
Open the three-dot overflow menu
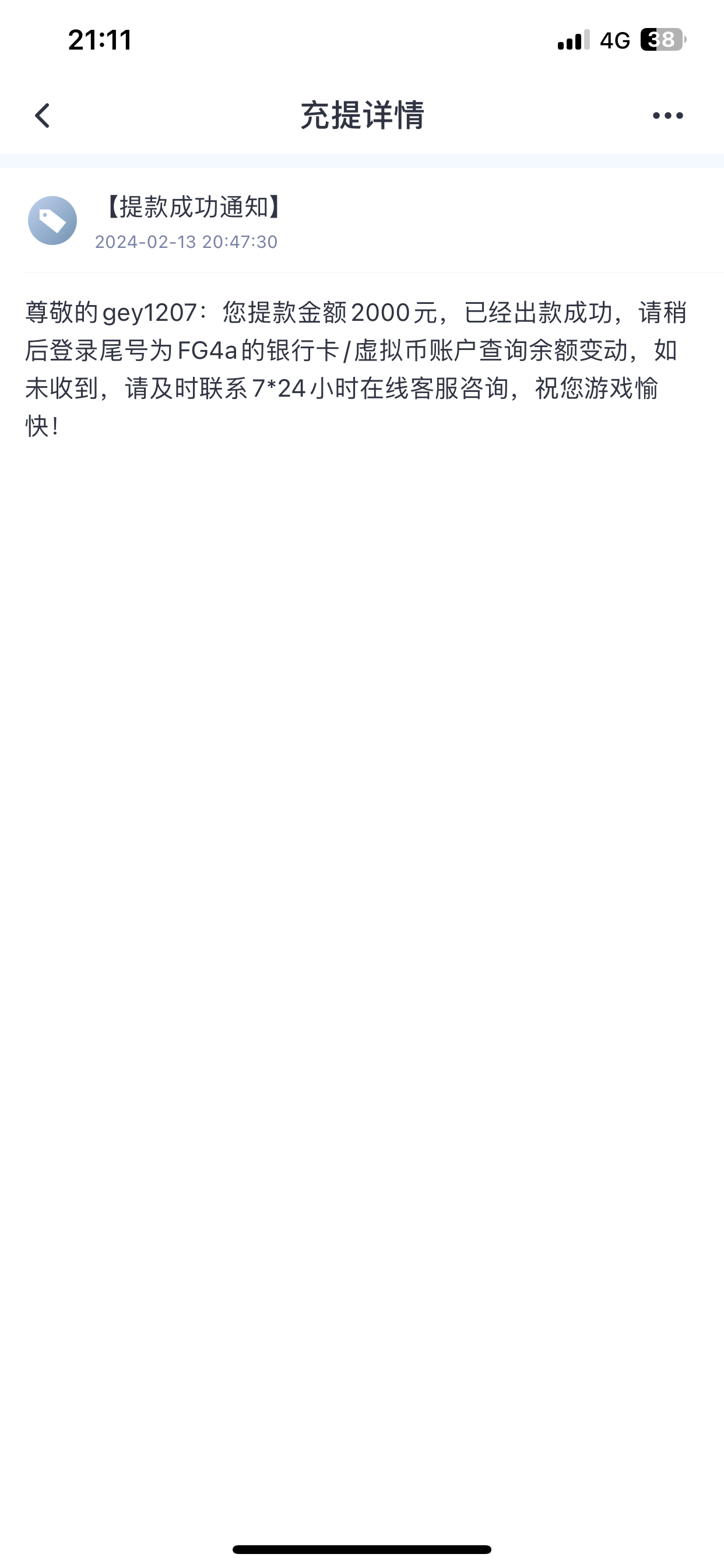[667, 116]
